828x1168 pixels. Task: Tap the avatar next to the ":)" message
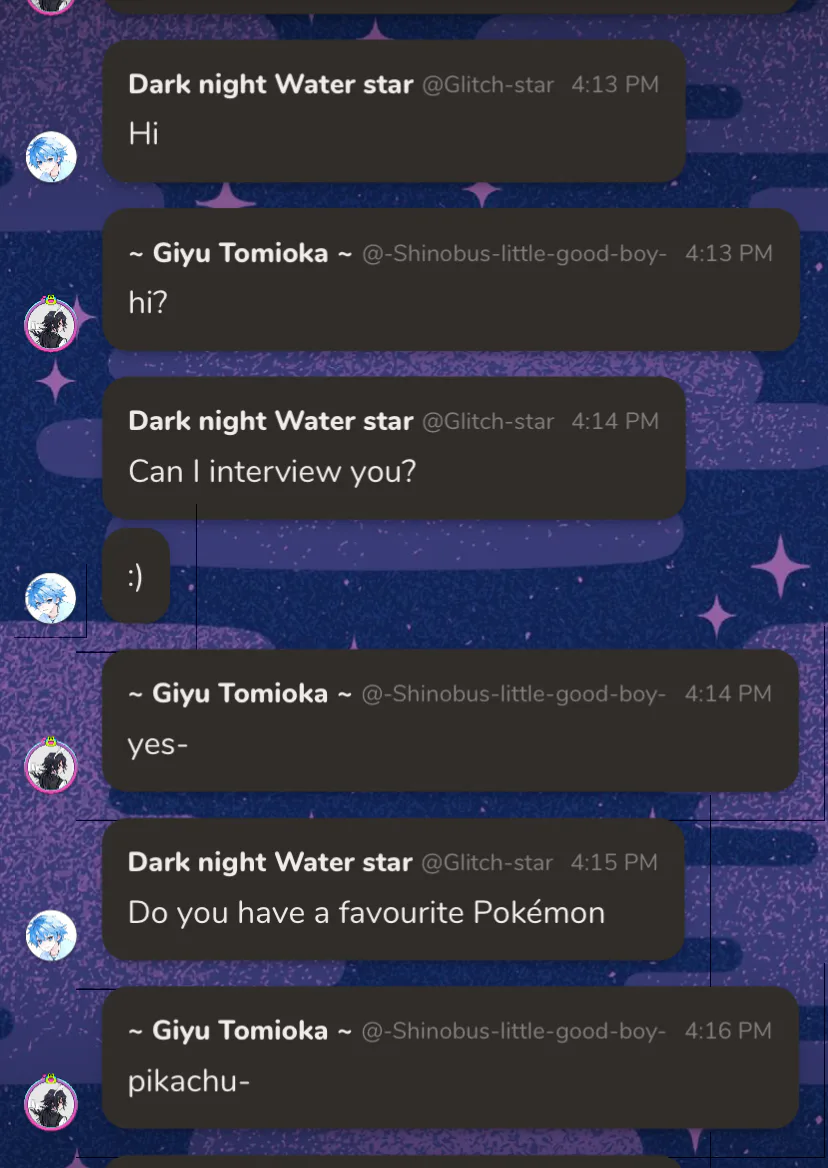click(x=50, y=598)
